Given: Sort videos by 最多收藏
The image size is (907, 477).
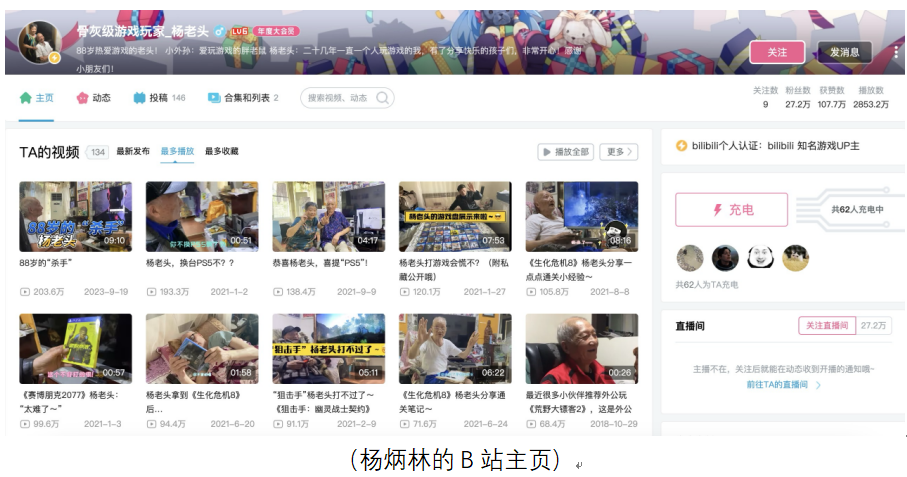Looking at the screenshot, I should pyautogui.click(x=221, y=152).
